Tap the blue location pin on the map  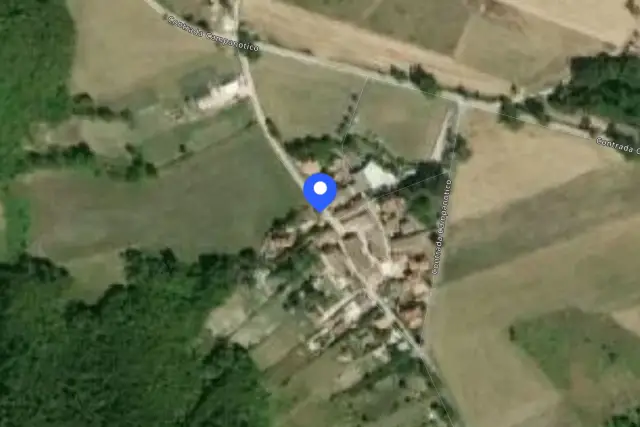320,192
